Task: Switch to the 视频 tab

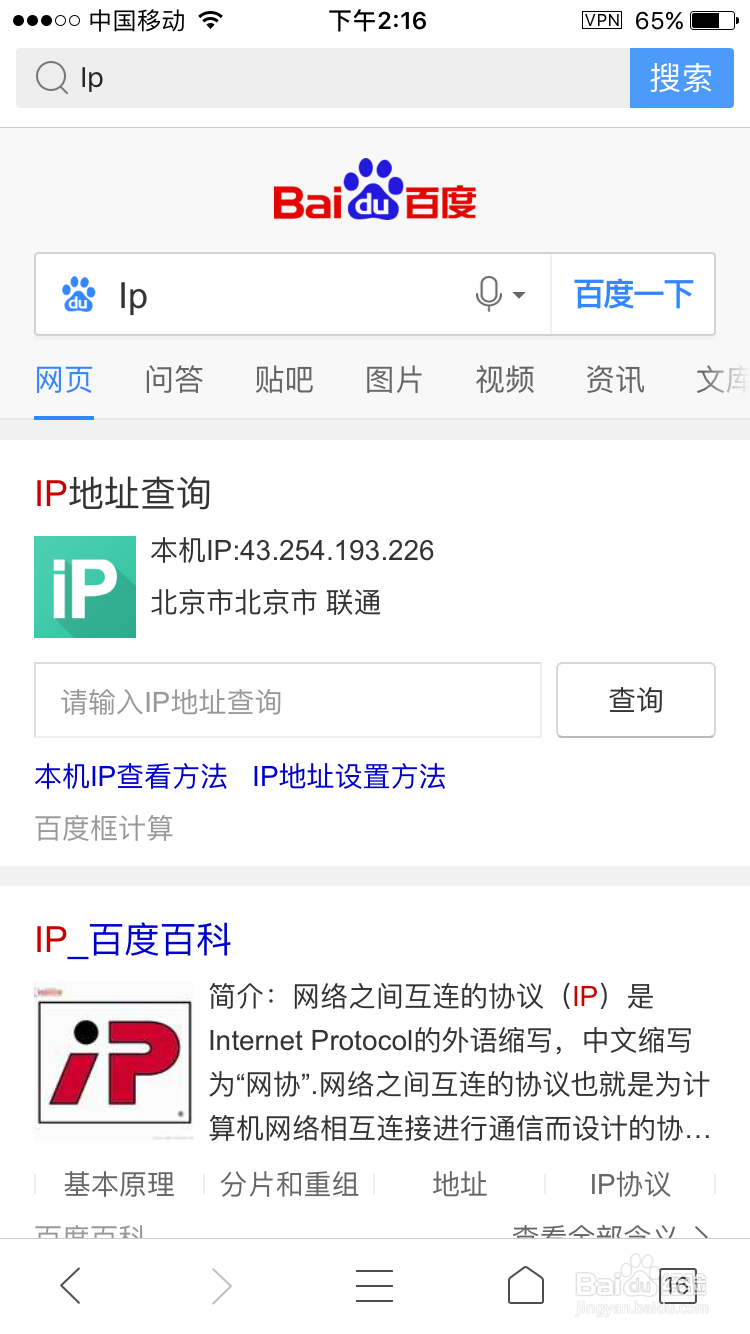Action: 504,380
